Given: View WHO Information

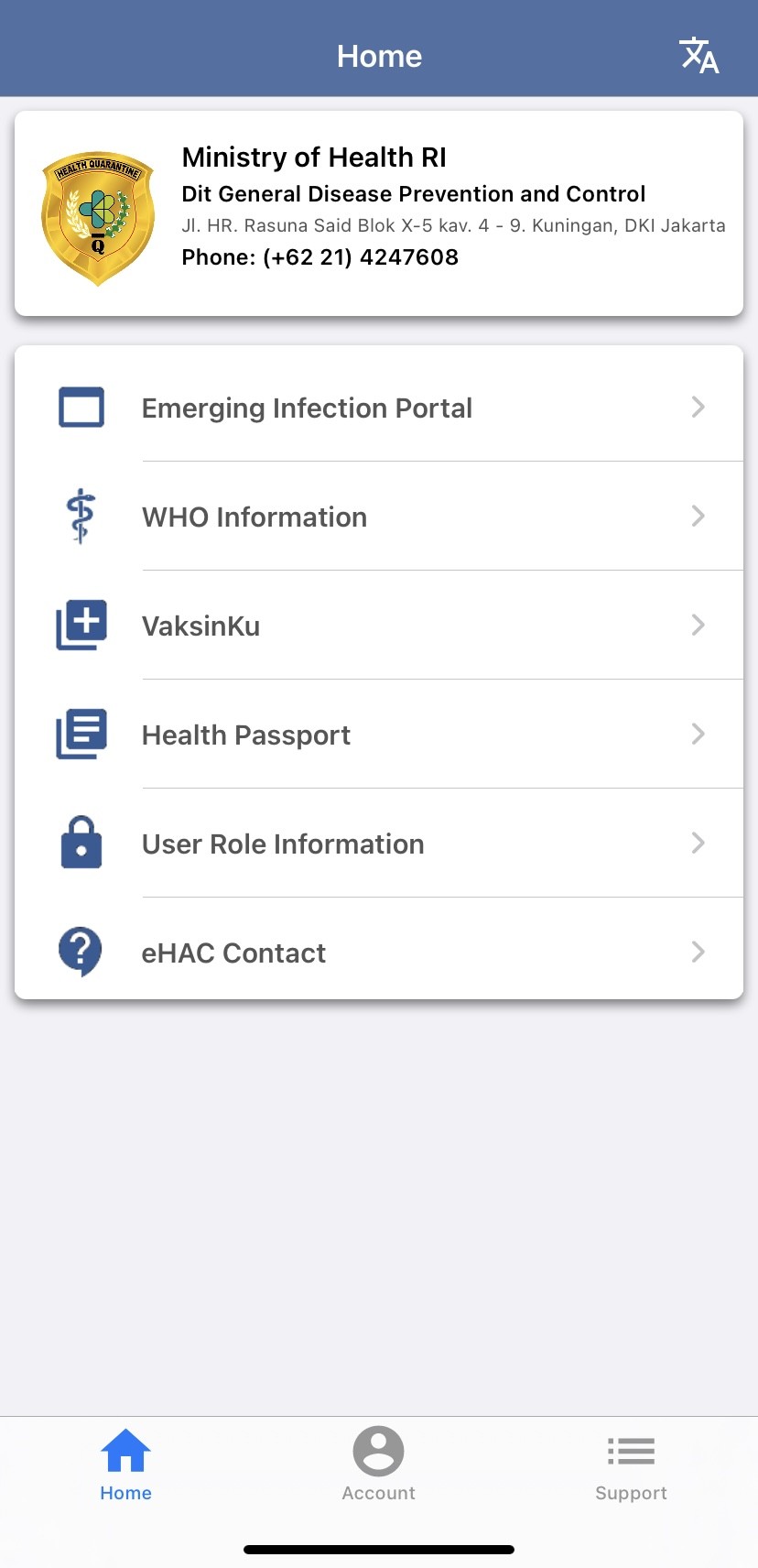Looking at the screenshot, I should (x=379, y=517).
